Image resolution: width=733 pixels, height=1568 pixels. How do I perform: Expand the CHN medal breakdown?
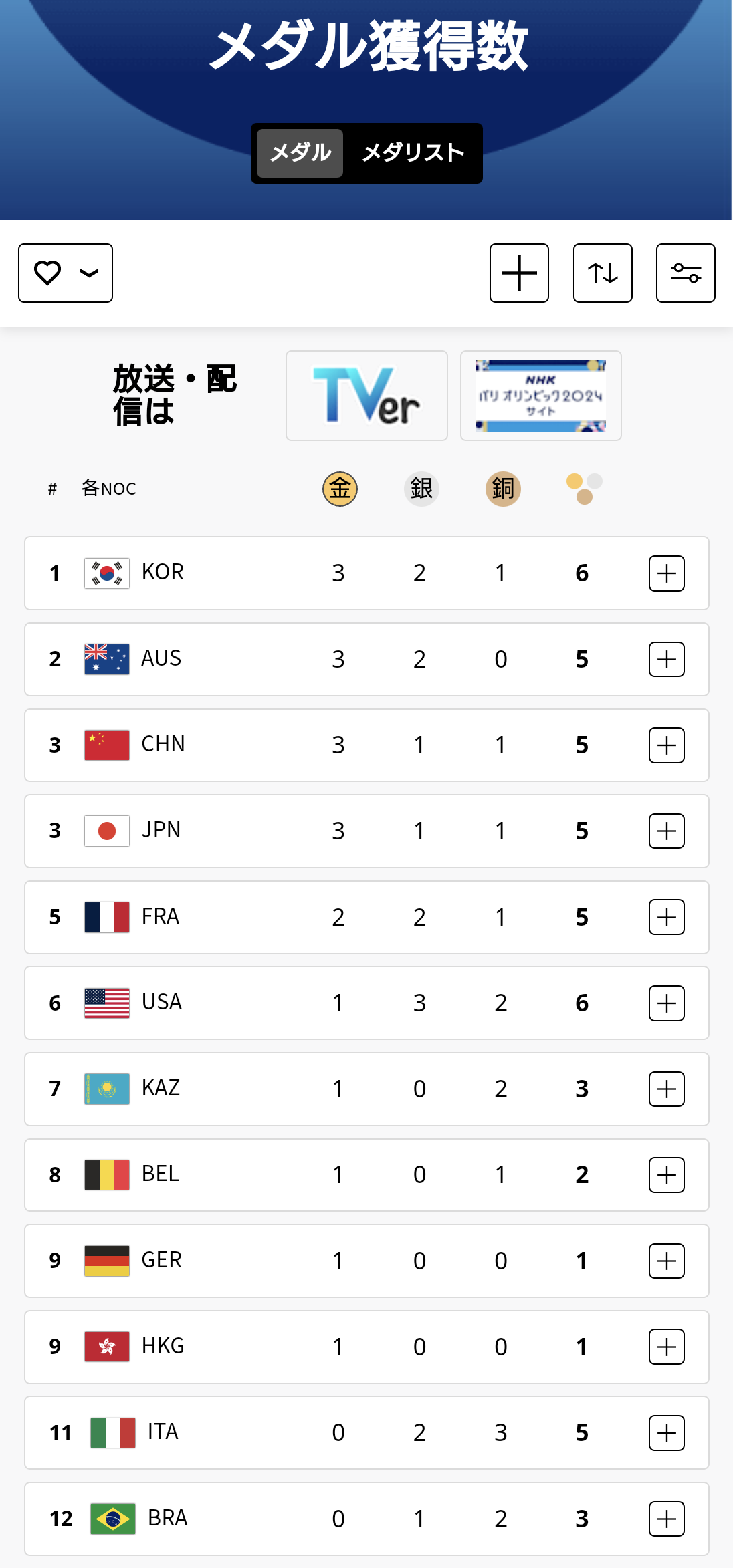tap(667, 745)
